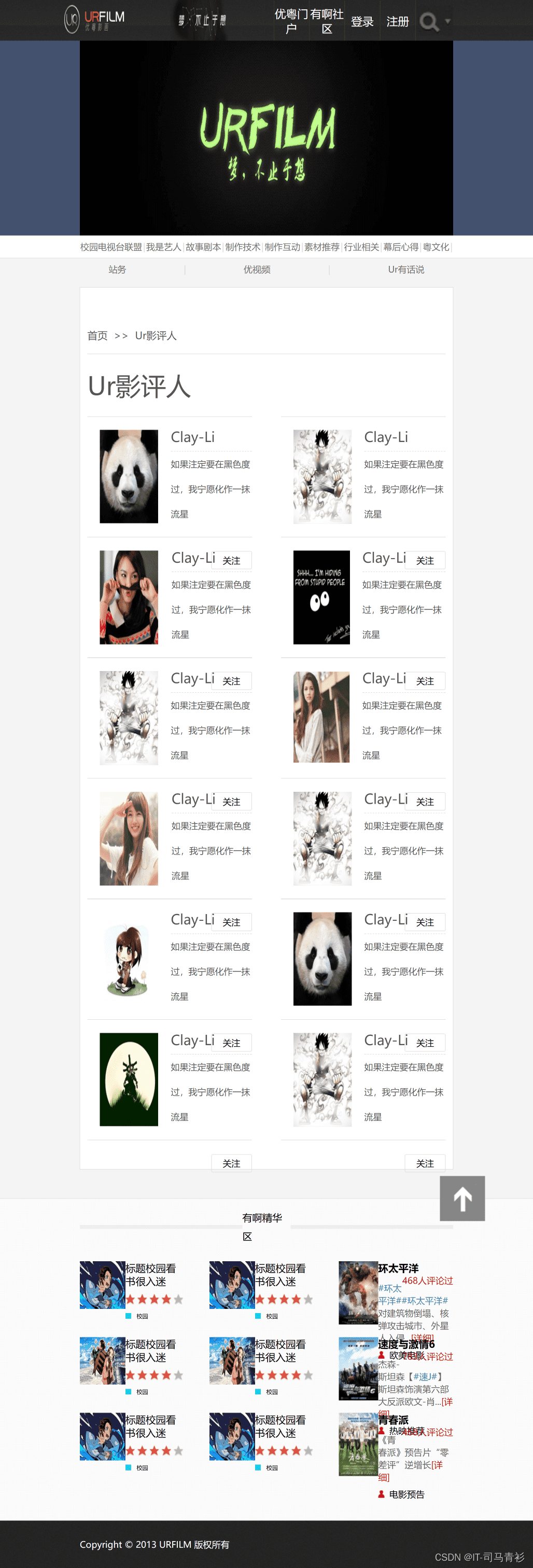Viewport: 533px width, 1568px height.
Task: Open the 粤文化 category
Action: point(436,247)
